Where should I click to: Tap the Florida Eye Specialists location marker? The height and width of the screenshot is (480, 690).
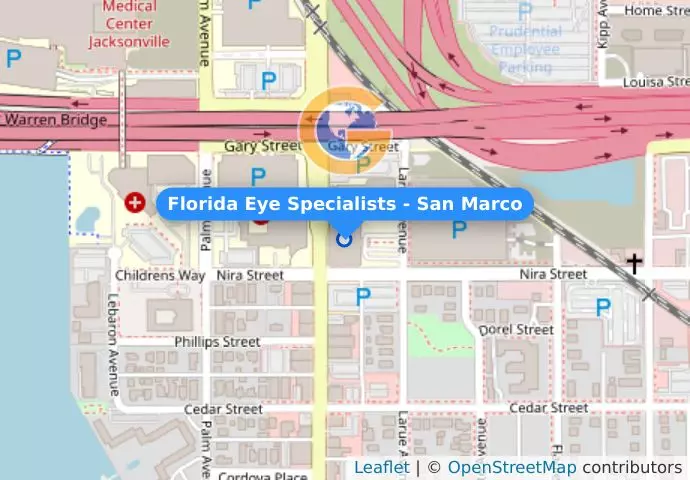point(345,238)
